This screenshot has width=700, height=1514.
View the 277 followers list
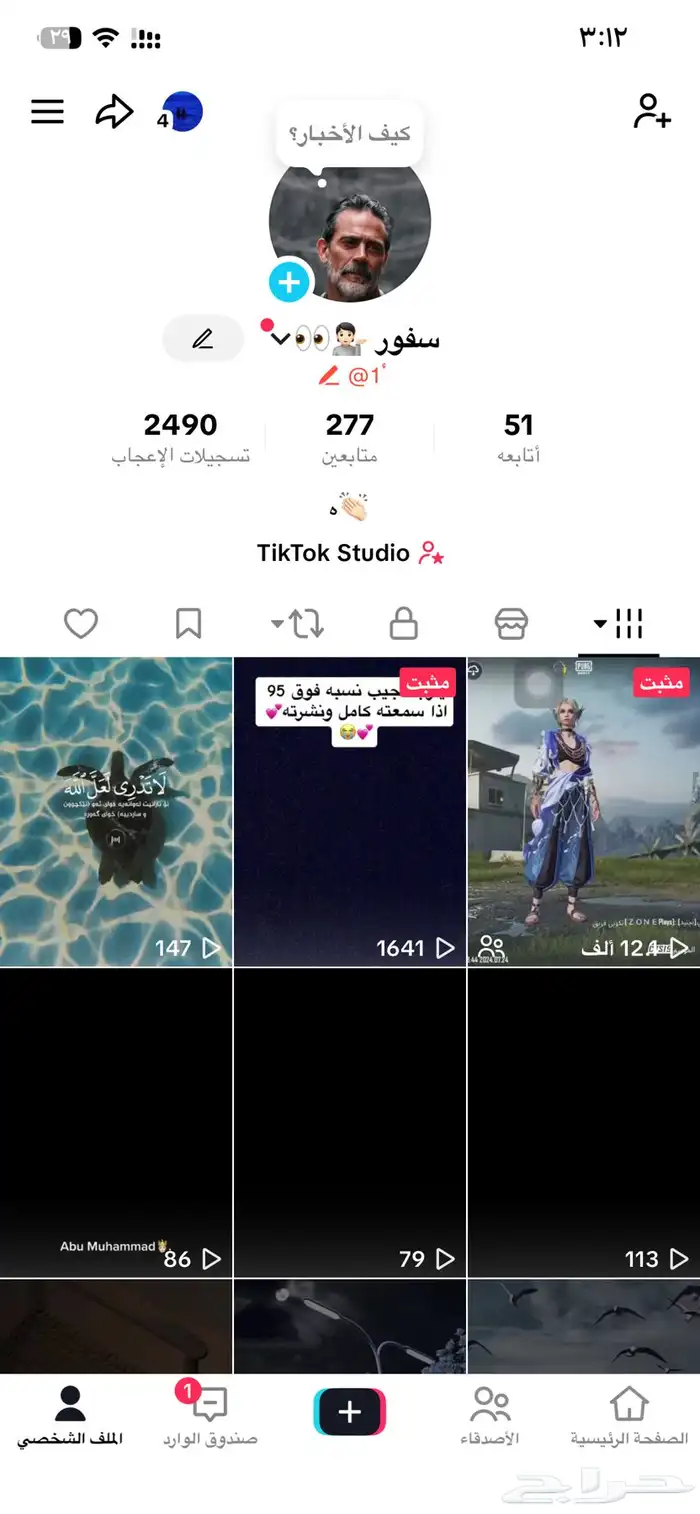tap(349, 438)
